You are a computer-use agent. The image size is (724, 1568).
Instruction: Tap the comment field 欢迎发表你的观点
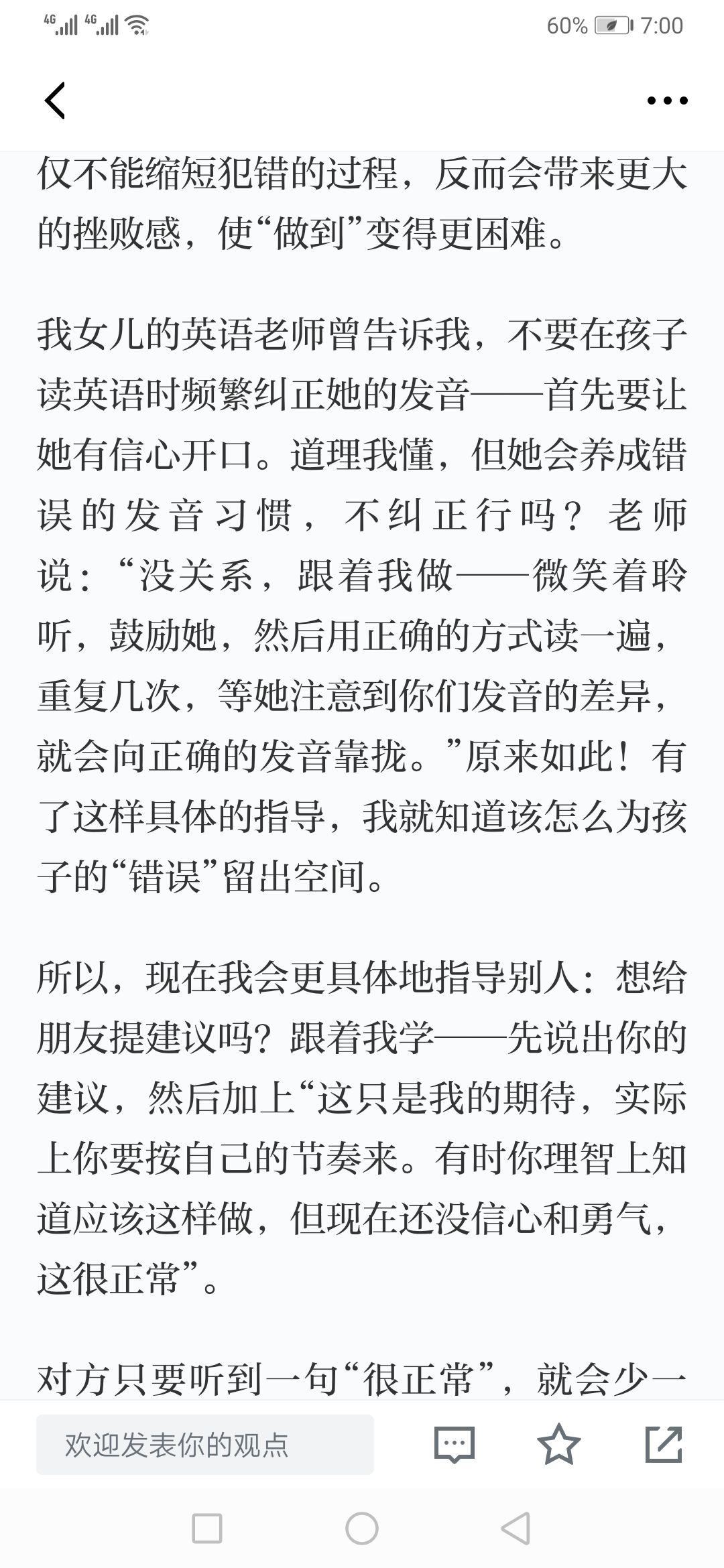205,1444
